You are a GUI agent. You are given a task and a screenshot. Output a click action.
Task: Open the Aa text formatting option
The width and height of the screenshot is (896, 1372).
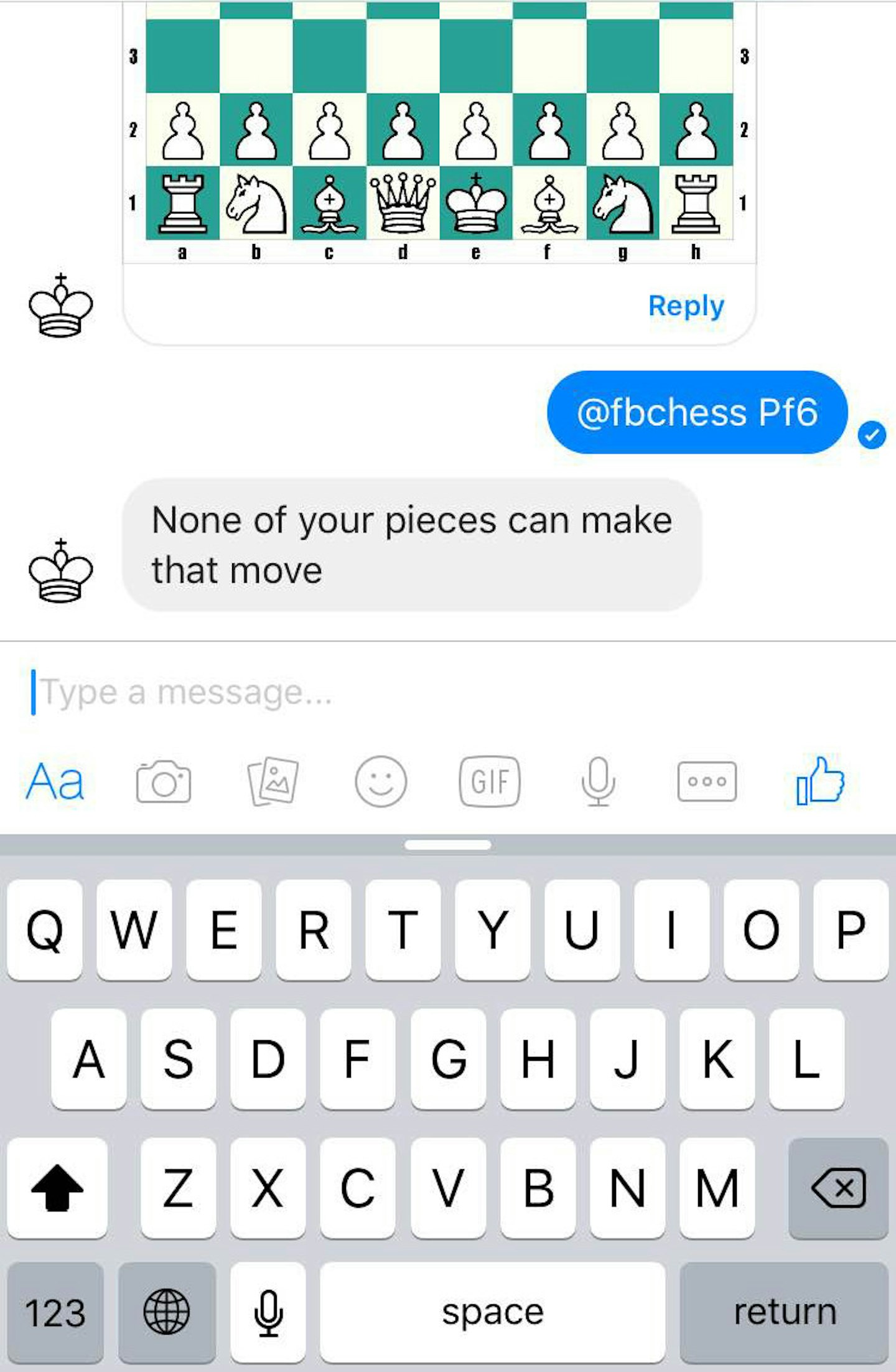(55, 781)
